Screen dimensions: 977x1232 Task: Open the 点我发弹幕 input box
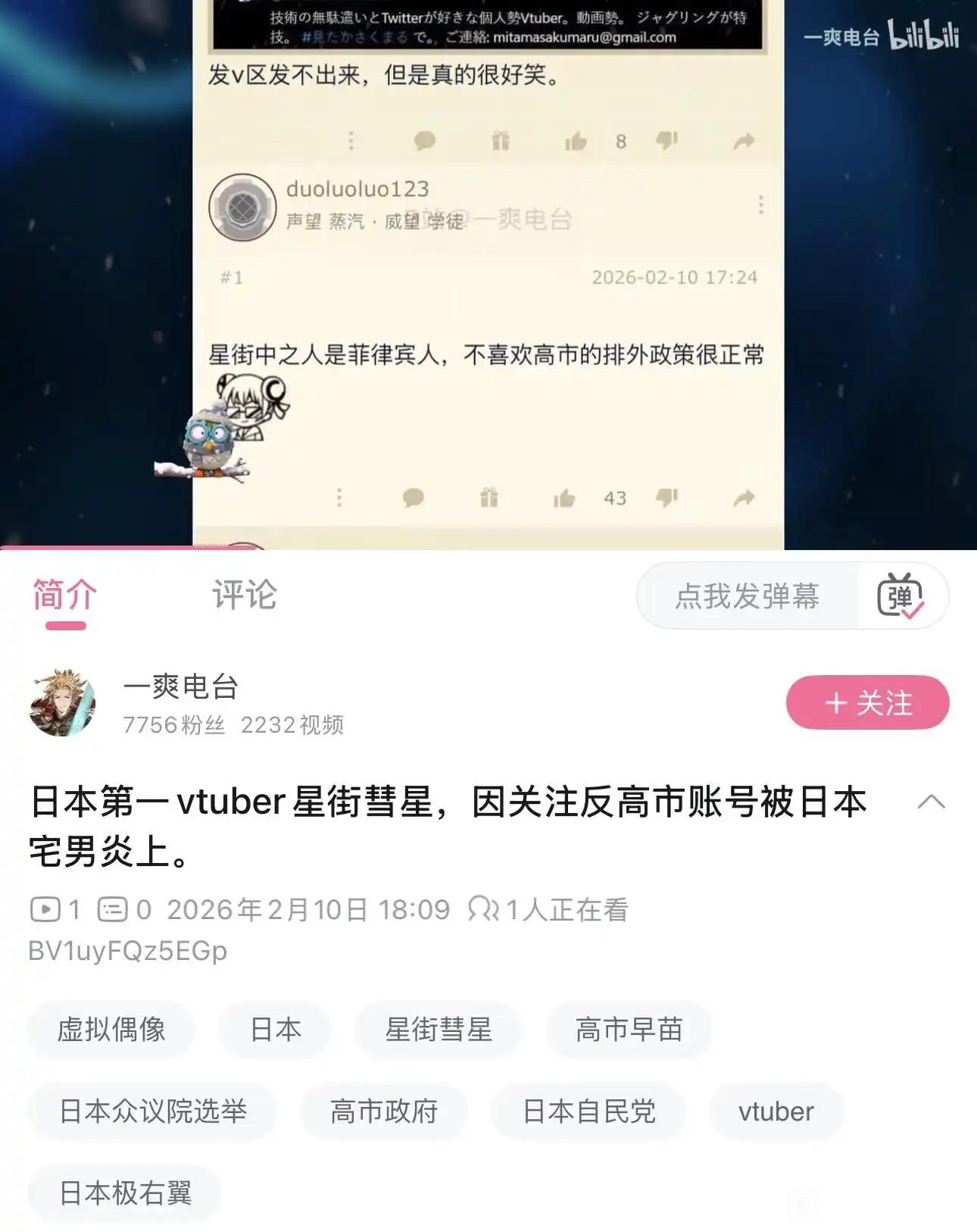[747, 596]
